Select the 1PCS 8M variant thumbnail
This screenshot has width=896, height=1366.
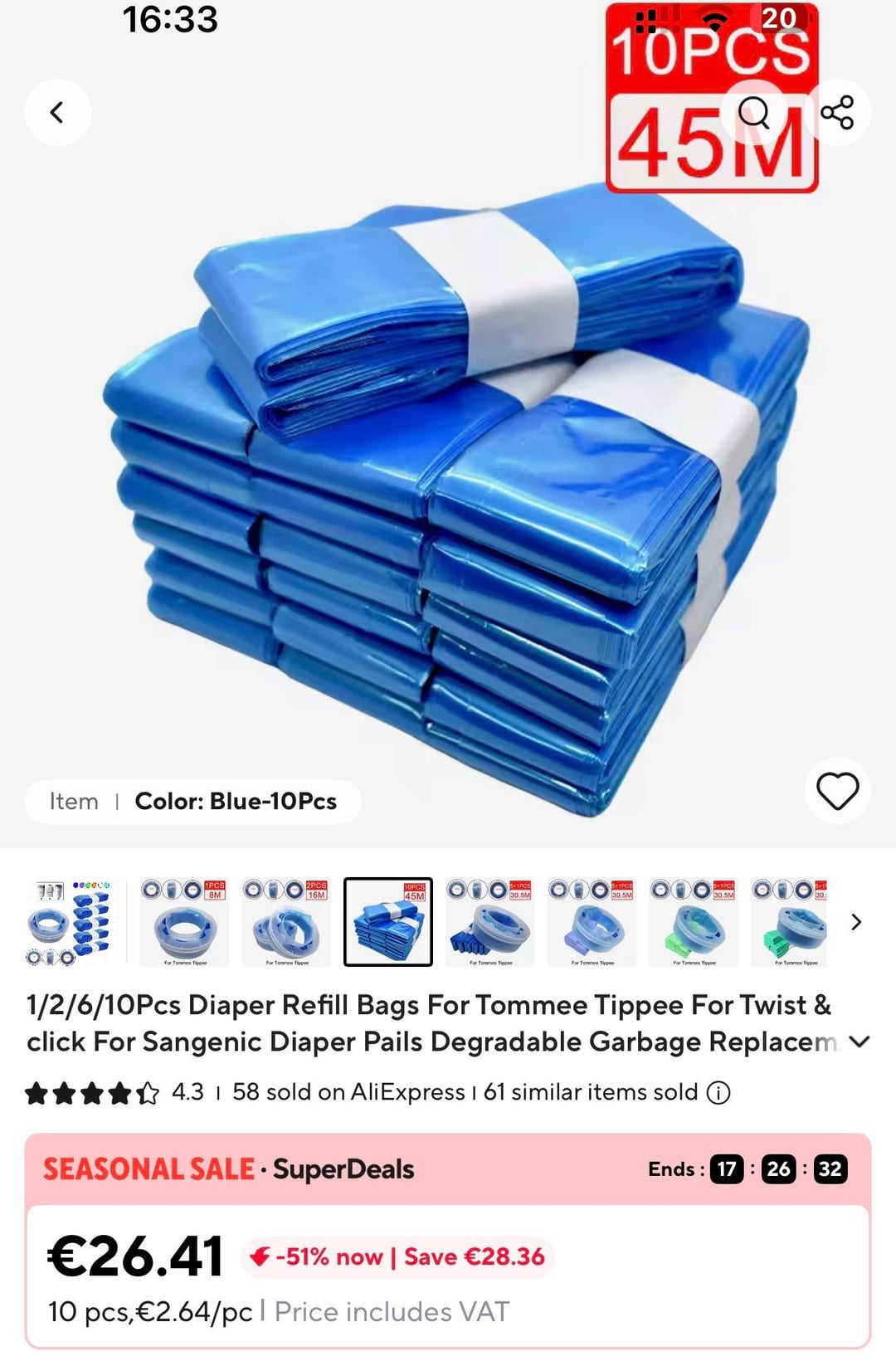(185, 922)
